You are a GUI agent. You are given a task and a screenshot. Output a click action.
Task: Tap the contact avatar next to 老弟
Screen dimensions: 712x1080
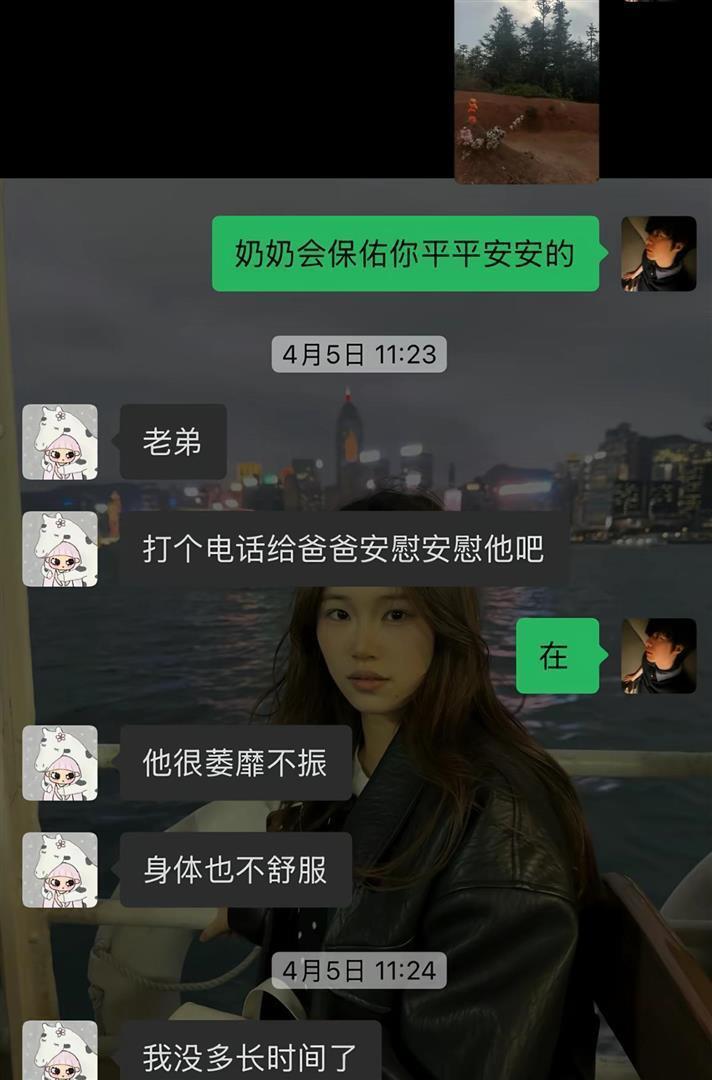point(60,442)
